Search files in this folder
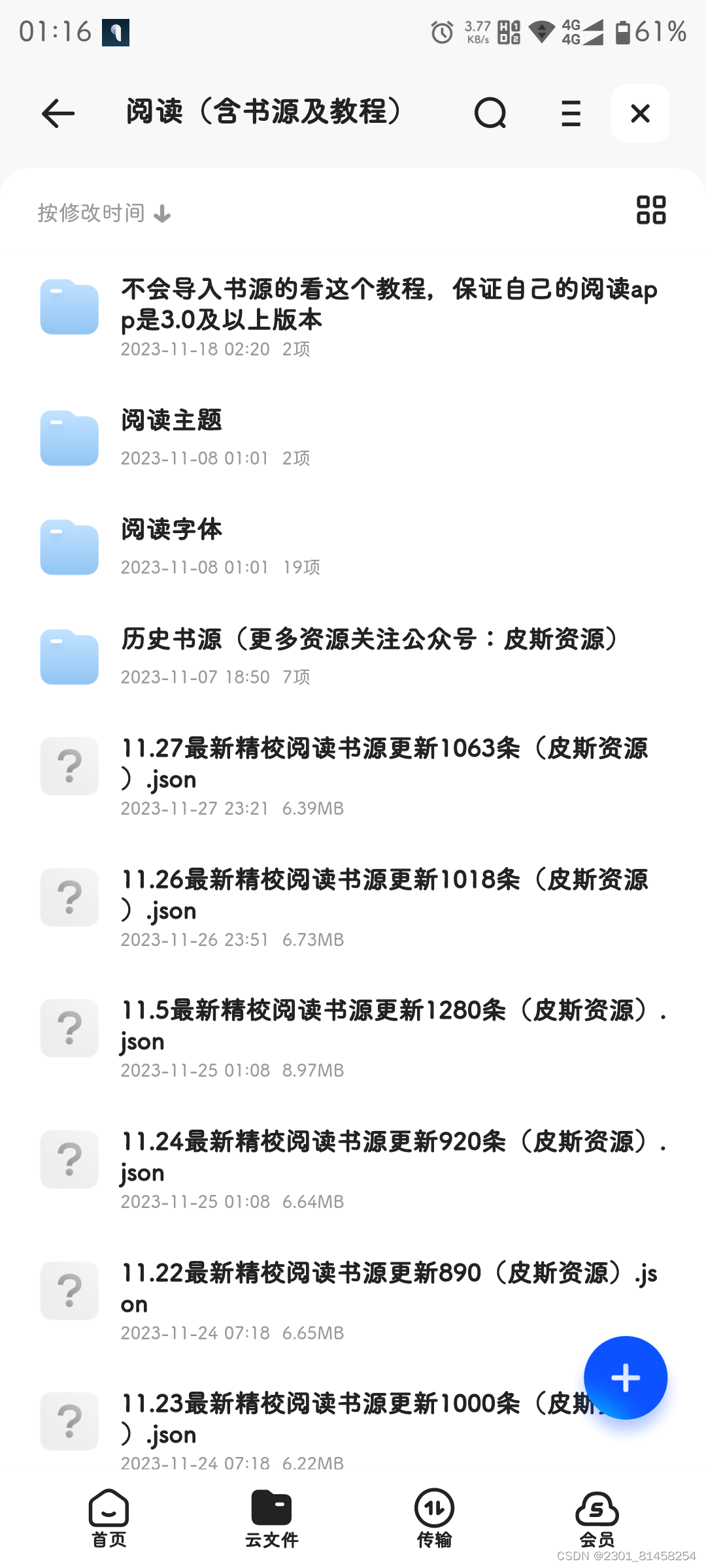Image resolution: width=706 pixels, height=1568 pixels. pyautogui.click(x=490, y=114)
